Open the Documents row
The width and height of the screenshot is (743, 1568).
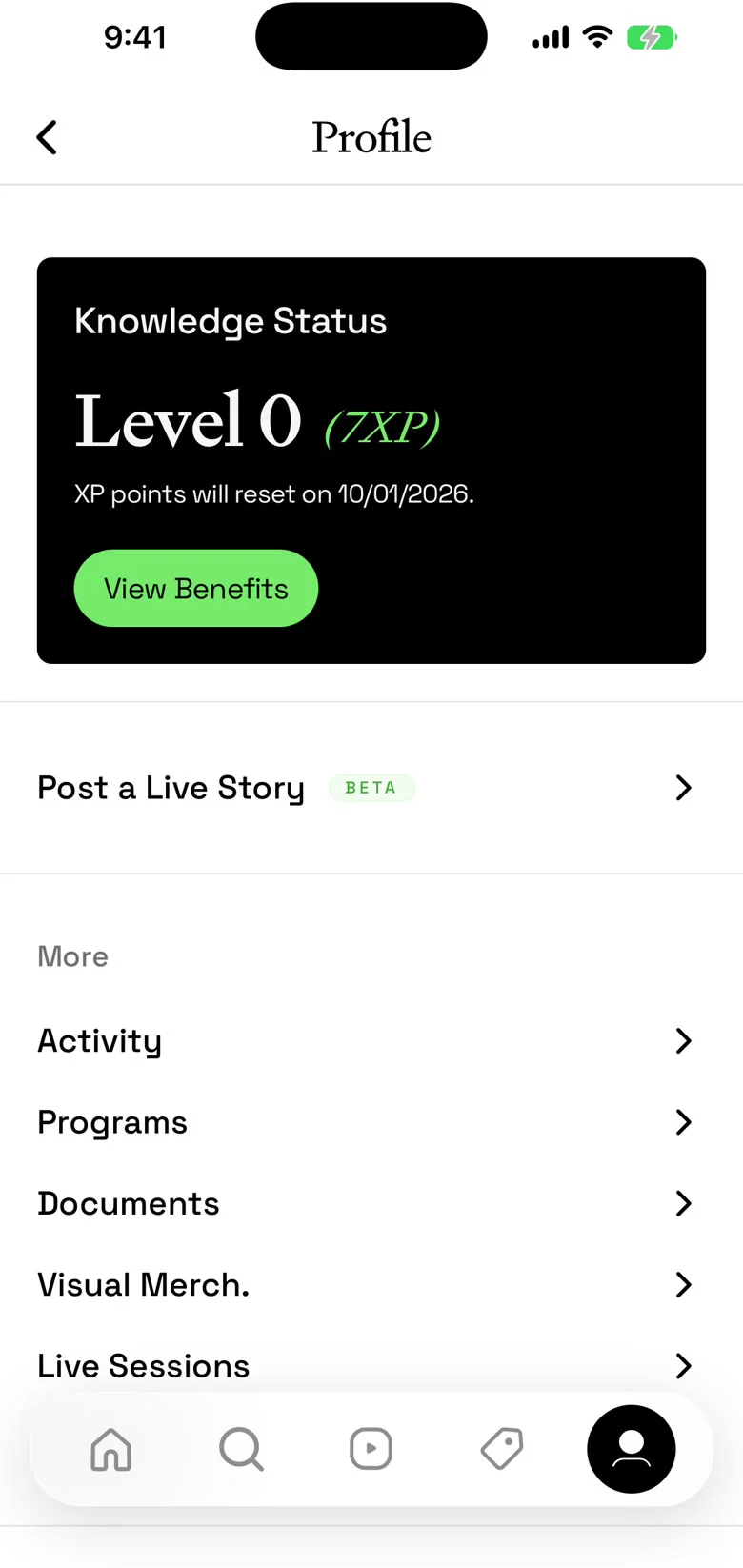[371, 1203]
